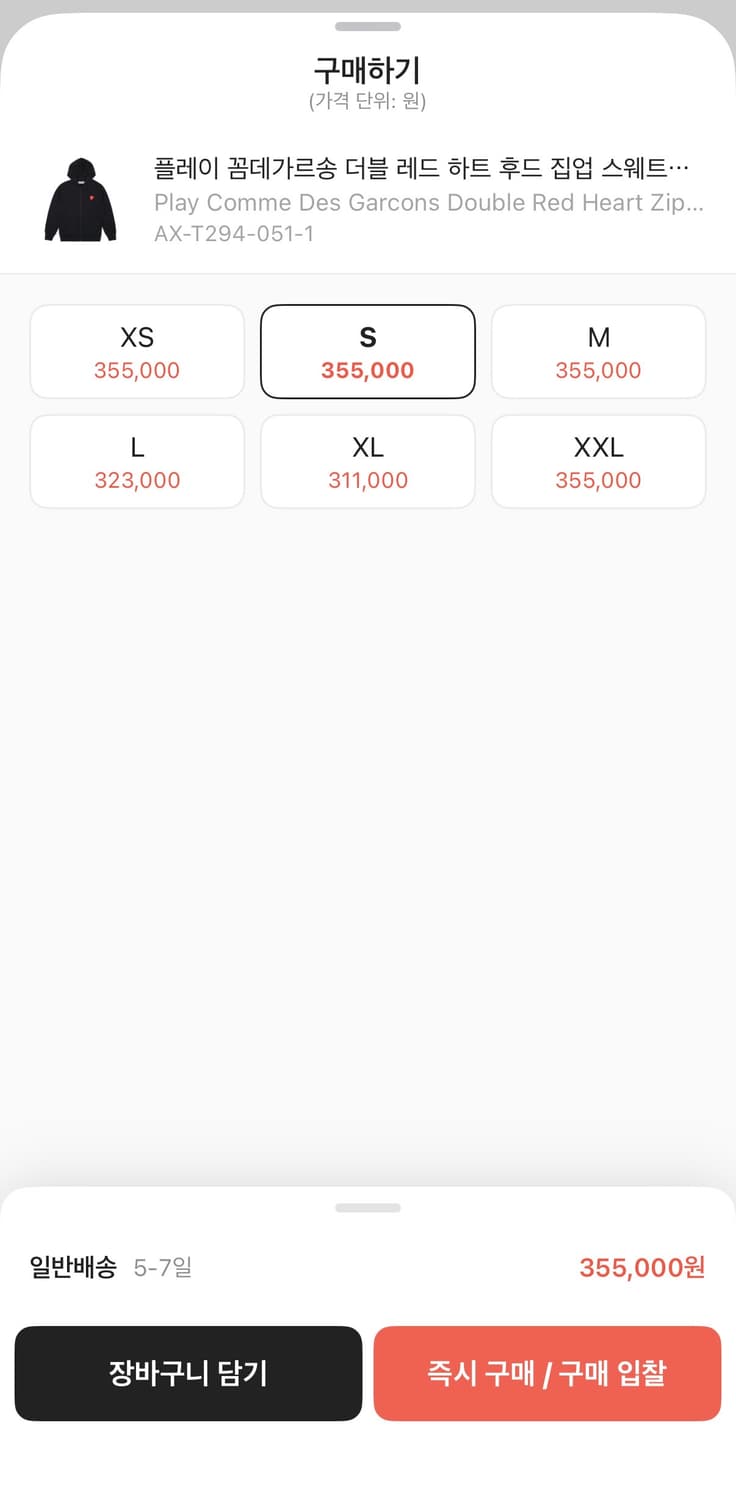Tap 즉시 구매 / 구매 입찰 button
This screenshot has height=1500, width=736.
pos(547,1373)
